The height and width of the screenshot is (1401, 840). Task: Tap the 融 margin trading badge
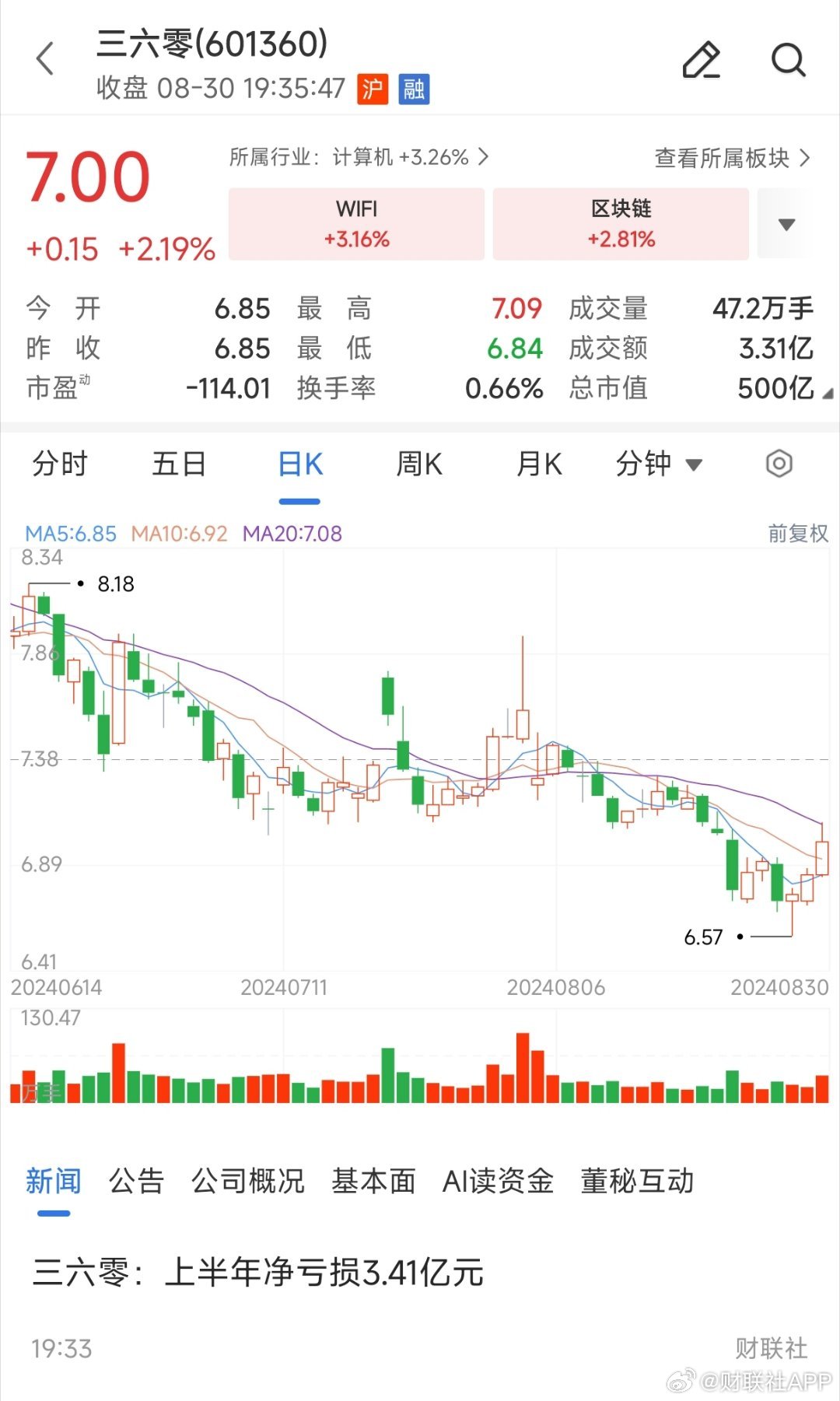pos(413,89)
